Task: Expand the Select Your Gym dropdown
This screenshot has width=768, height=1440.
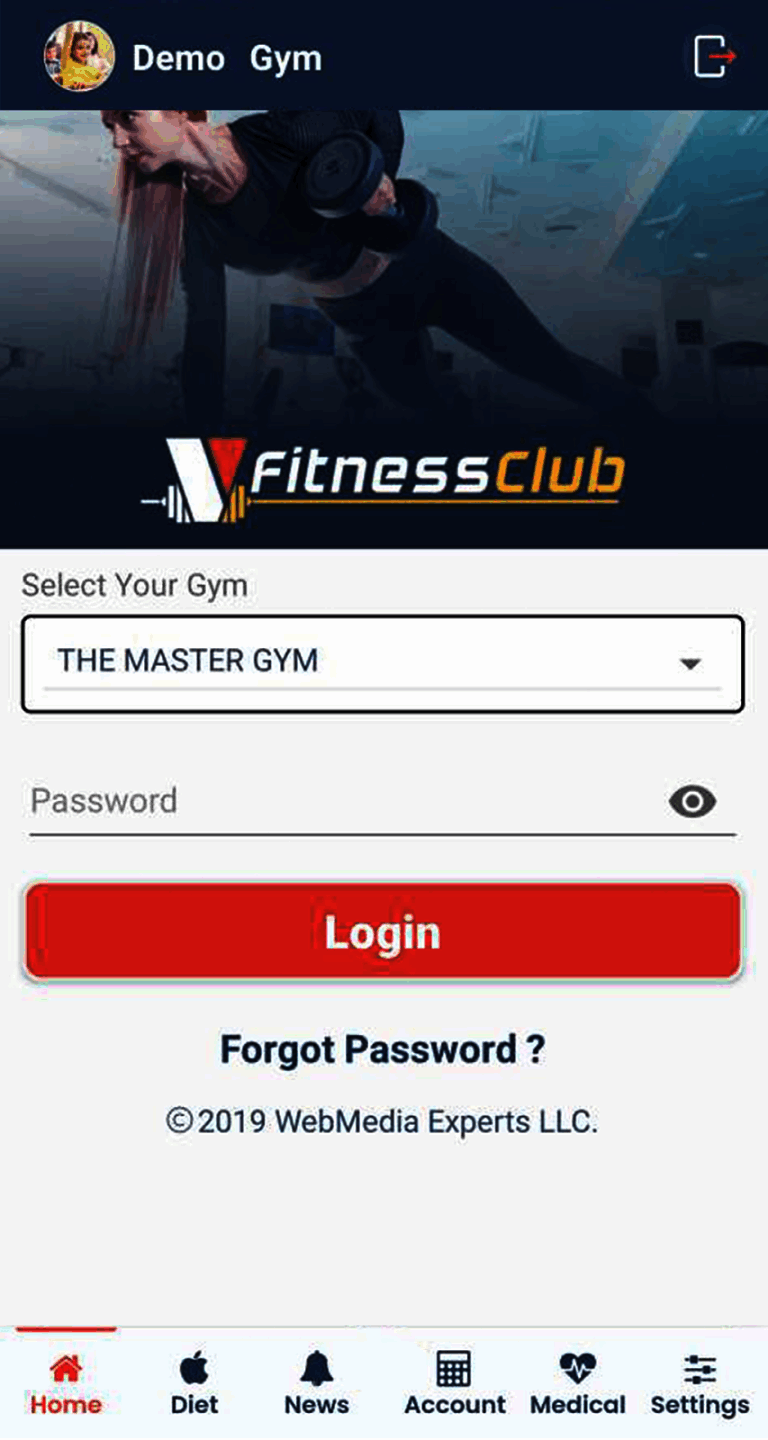Action: point(383,662)
